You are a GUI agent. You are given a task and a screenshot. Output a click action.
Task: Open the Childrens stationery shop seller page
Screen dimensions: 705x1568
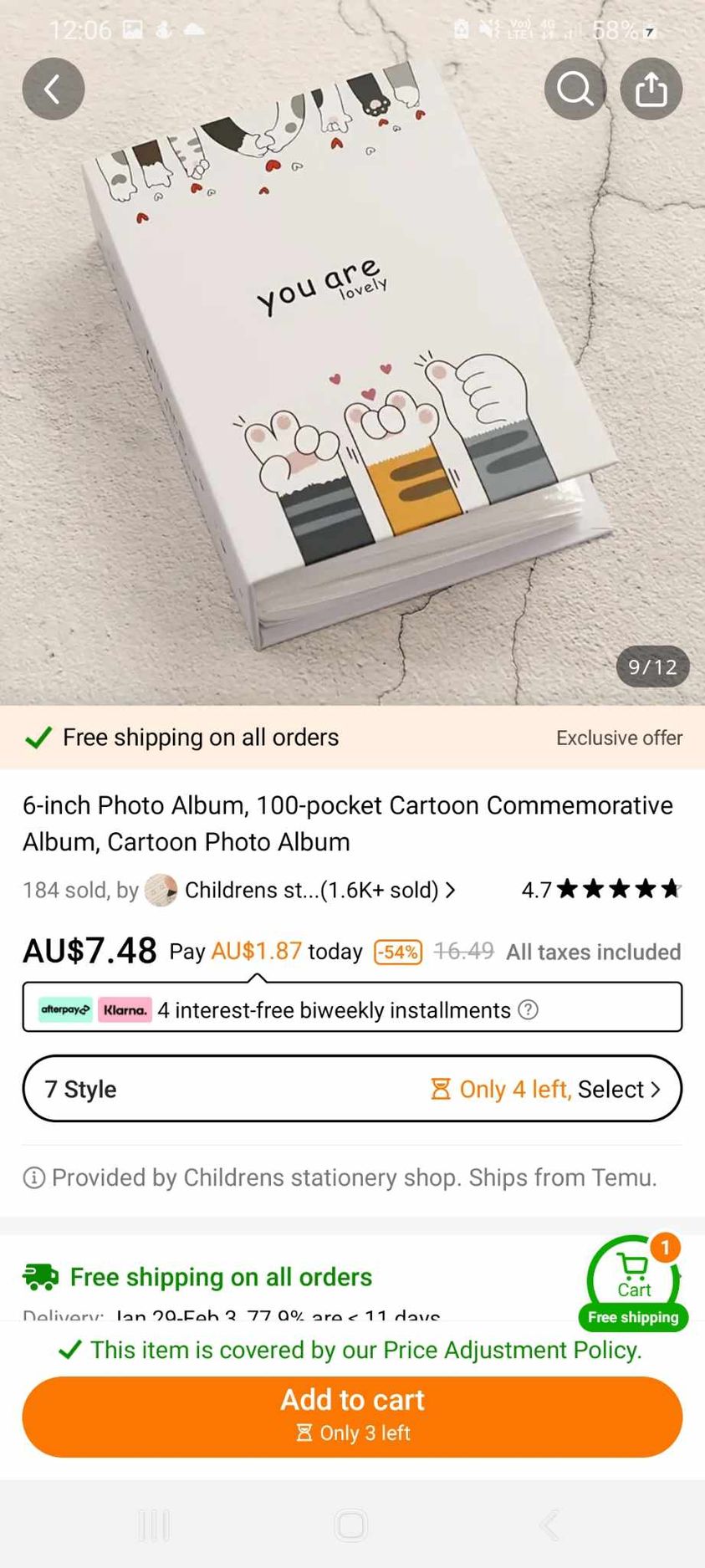click(311, 890)
